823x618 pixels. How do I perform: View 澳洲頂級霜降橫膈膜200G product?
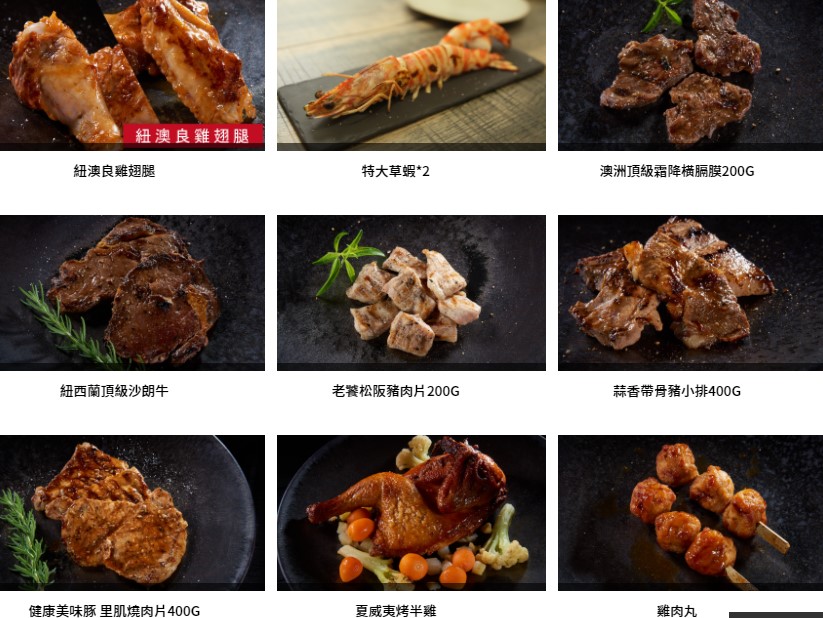690,75
